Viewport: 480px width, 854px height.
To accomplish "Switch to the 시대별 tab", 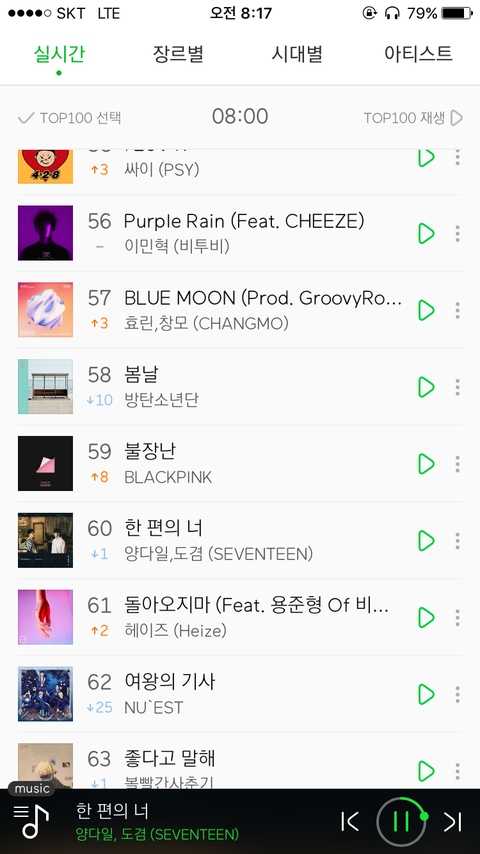I will coord(297,54).
